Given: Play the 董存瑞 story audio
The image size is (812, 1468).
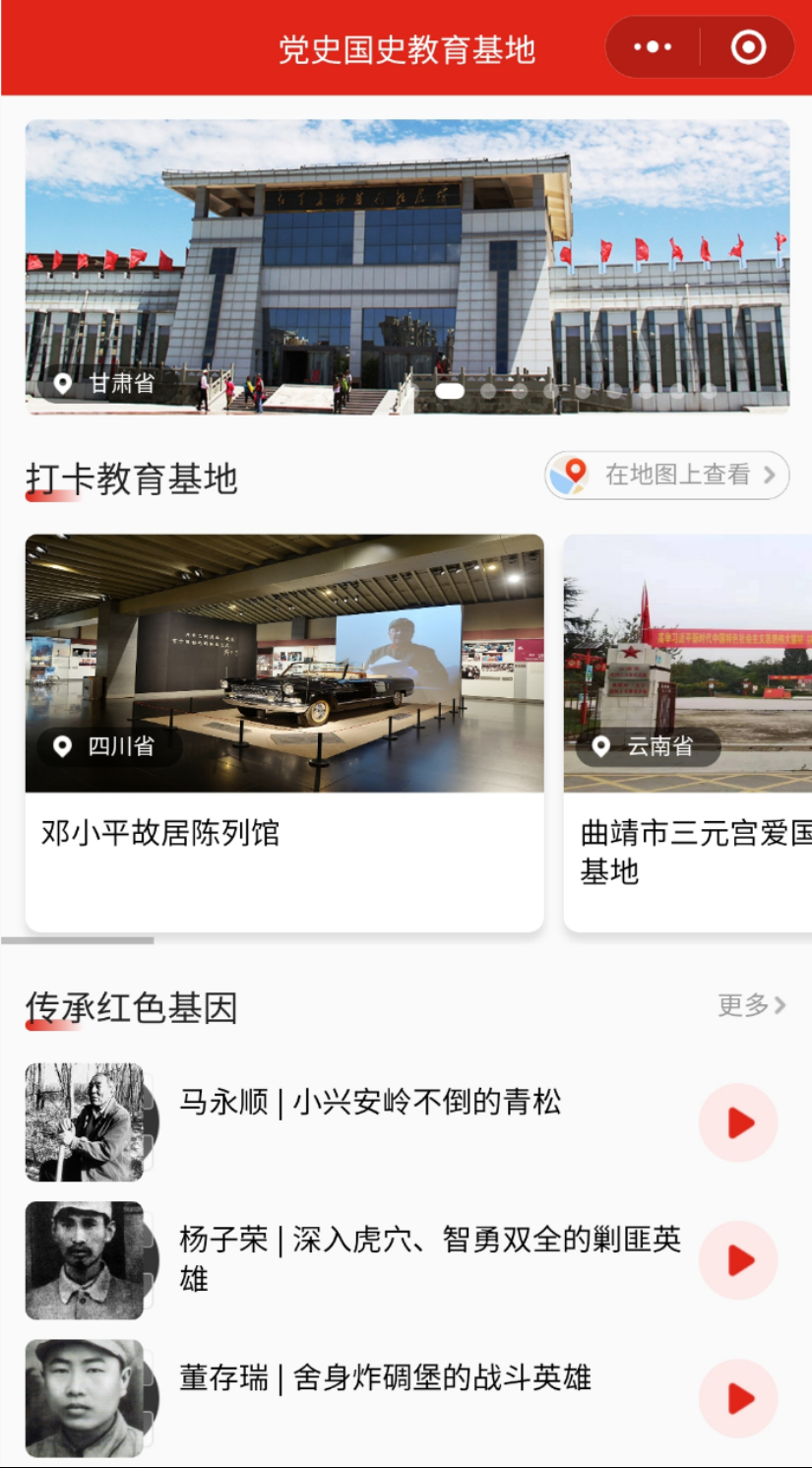Looking at the screenshot, I should coord(738,1398).
